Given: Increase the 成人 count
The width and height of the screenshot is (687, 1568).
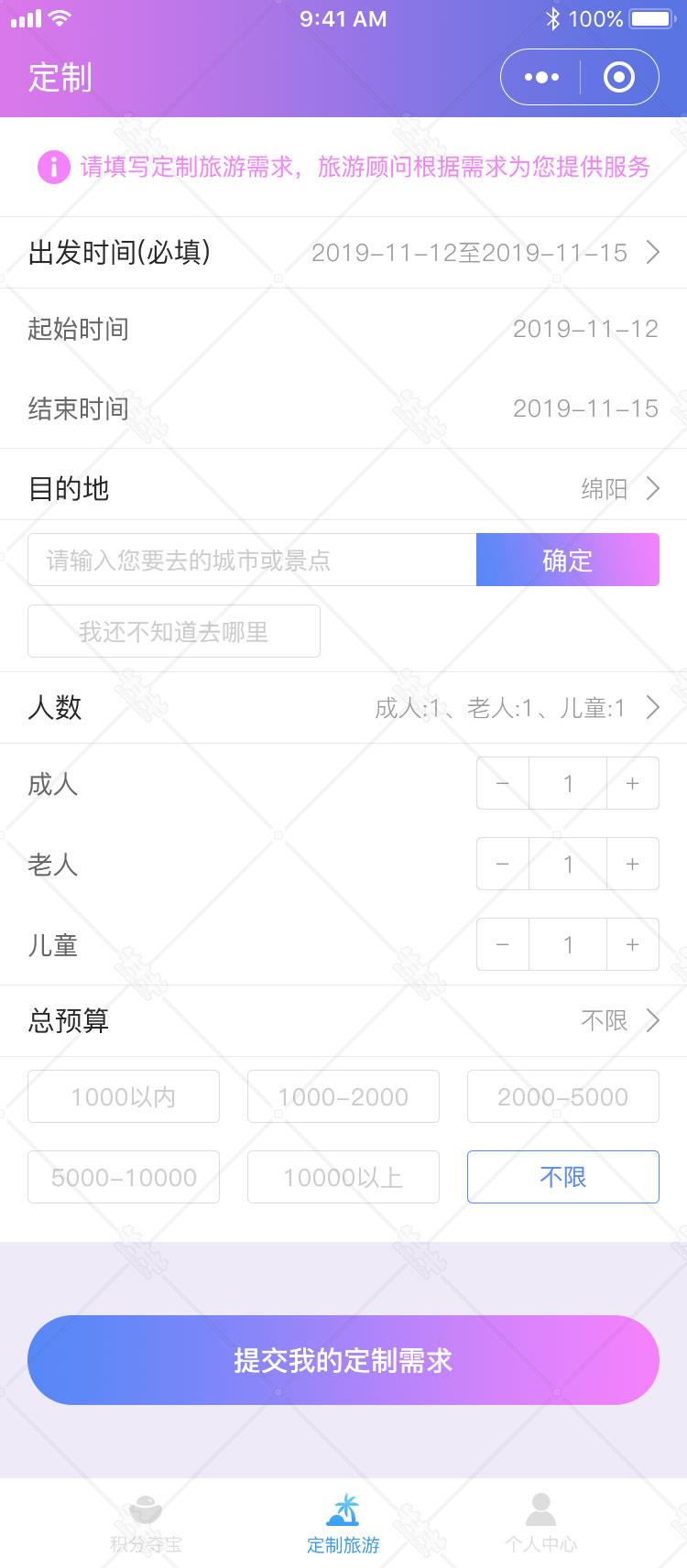Looking at the screenshot, I should click(633, 783).
